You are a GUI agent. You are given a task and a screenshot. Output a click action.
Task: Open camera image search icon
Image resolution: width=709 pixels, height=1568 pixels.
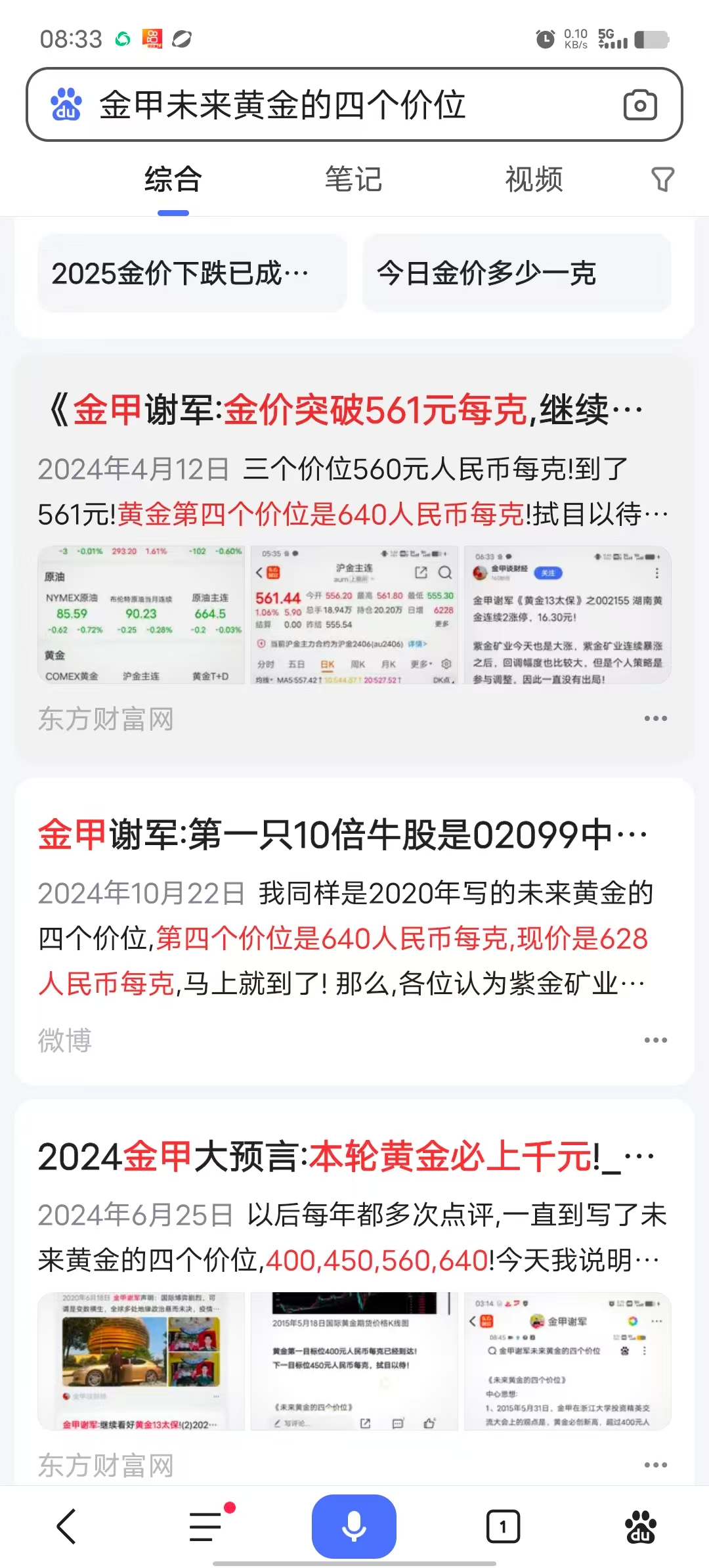[x=640, y=105]
